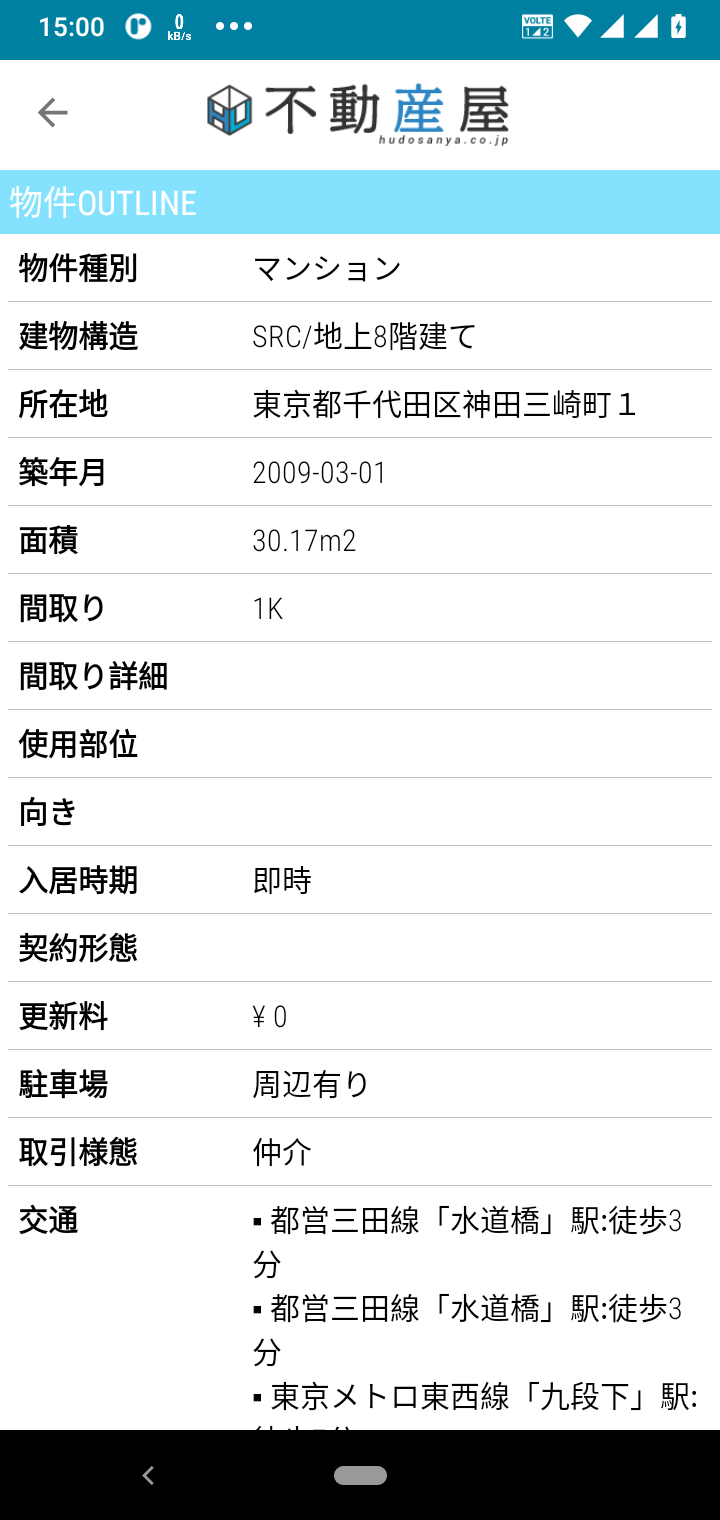Tap the system home pill
This screenshot has height=1520, width=720.
(x=360, y=1475)
